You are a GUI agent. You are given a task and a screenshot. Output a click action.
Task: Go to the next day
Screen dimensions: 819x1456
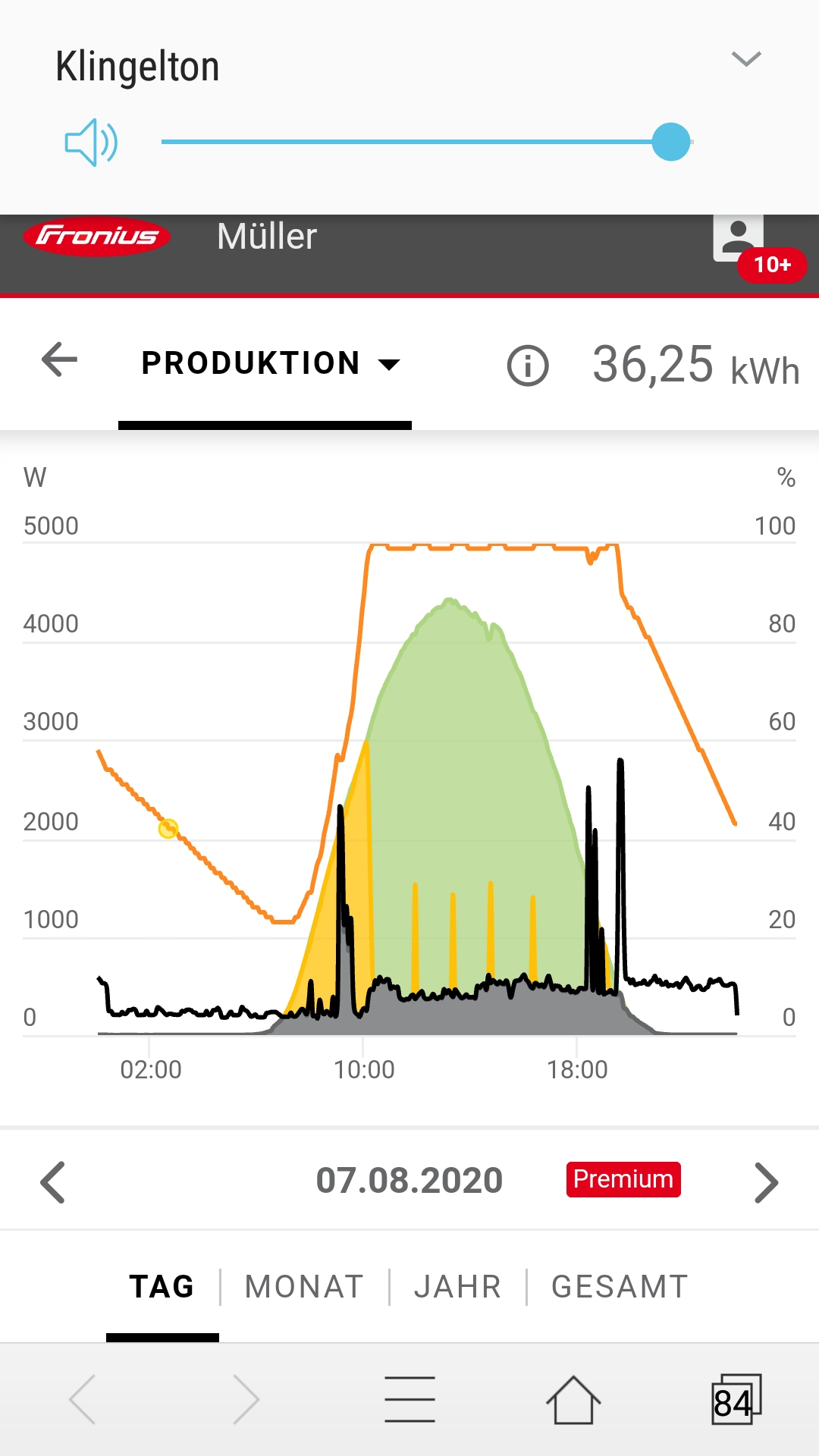pyautogui.click(x=766, y=1182)
